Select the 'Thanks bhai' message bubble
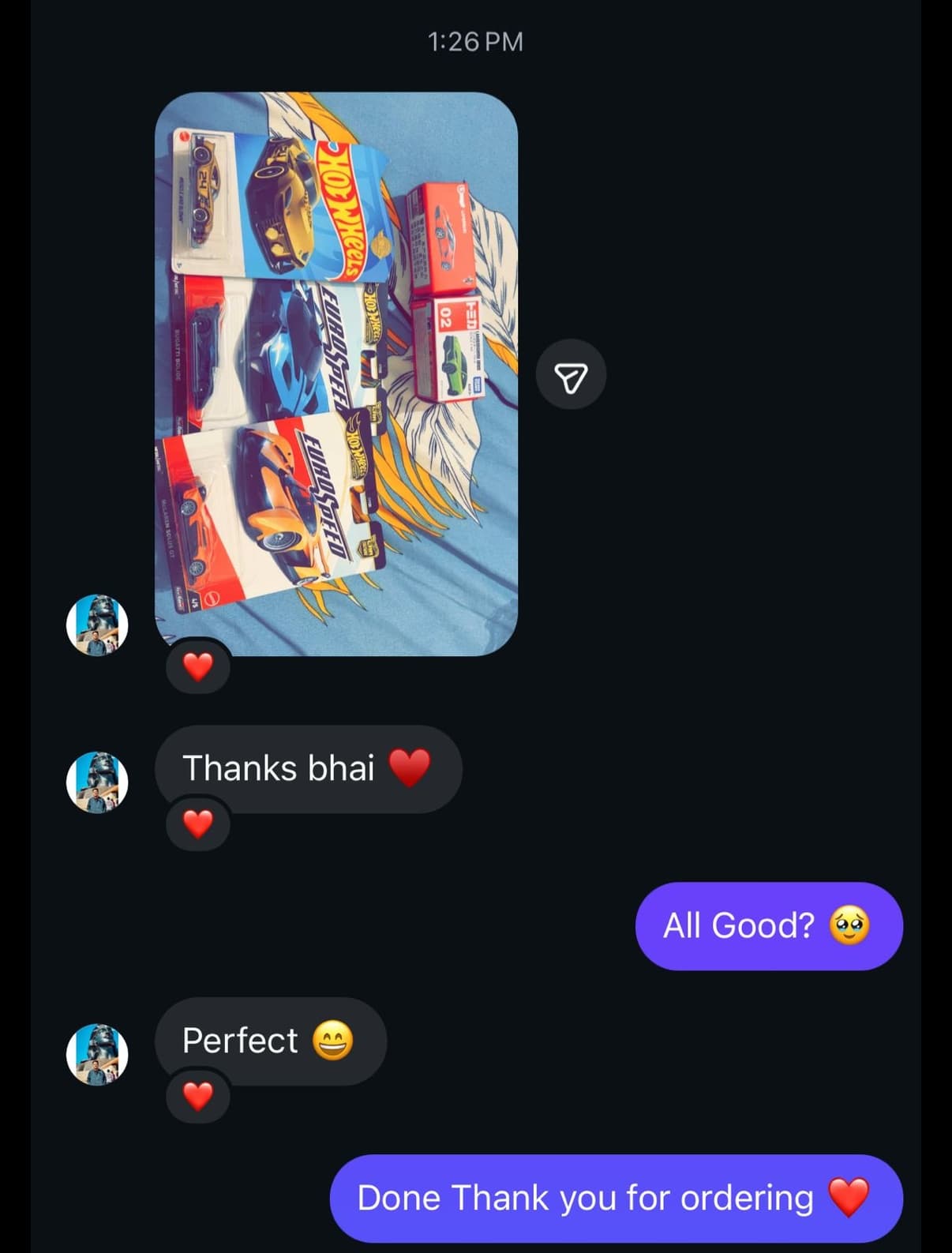 pos(308,768)
